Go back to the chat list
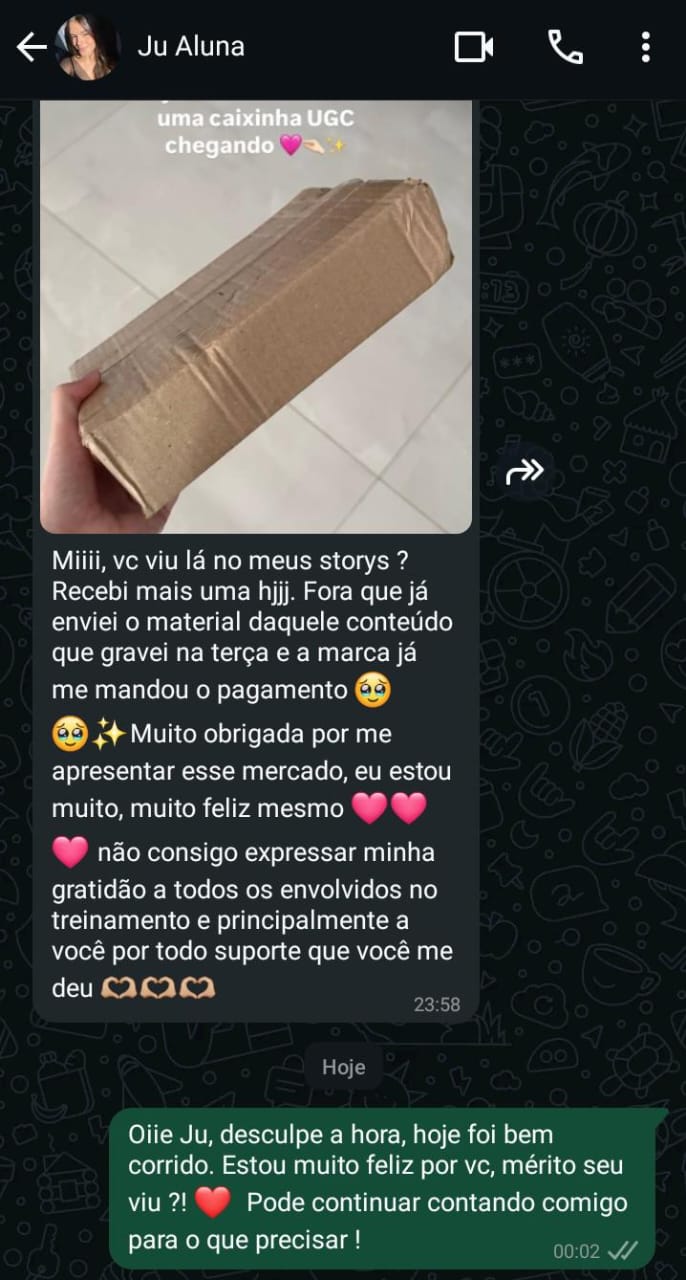 pyautogui.click(x=31, y=47)
